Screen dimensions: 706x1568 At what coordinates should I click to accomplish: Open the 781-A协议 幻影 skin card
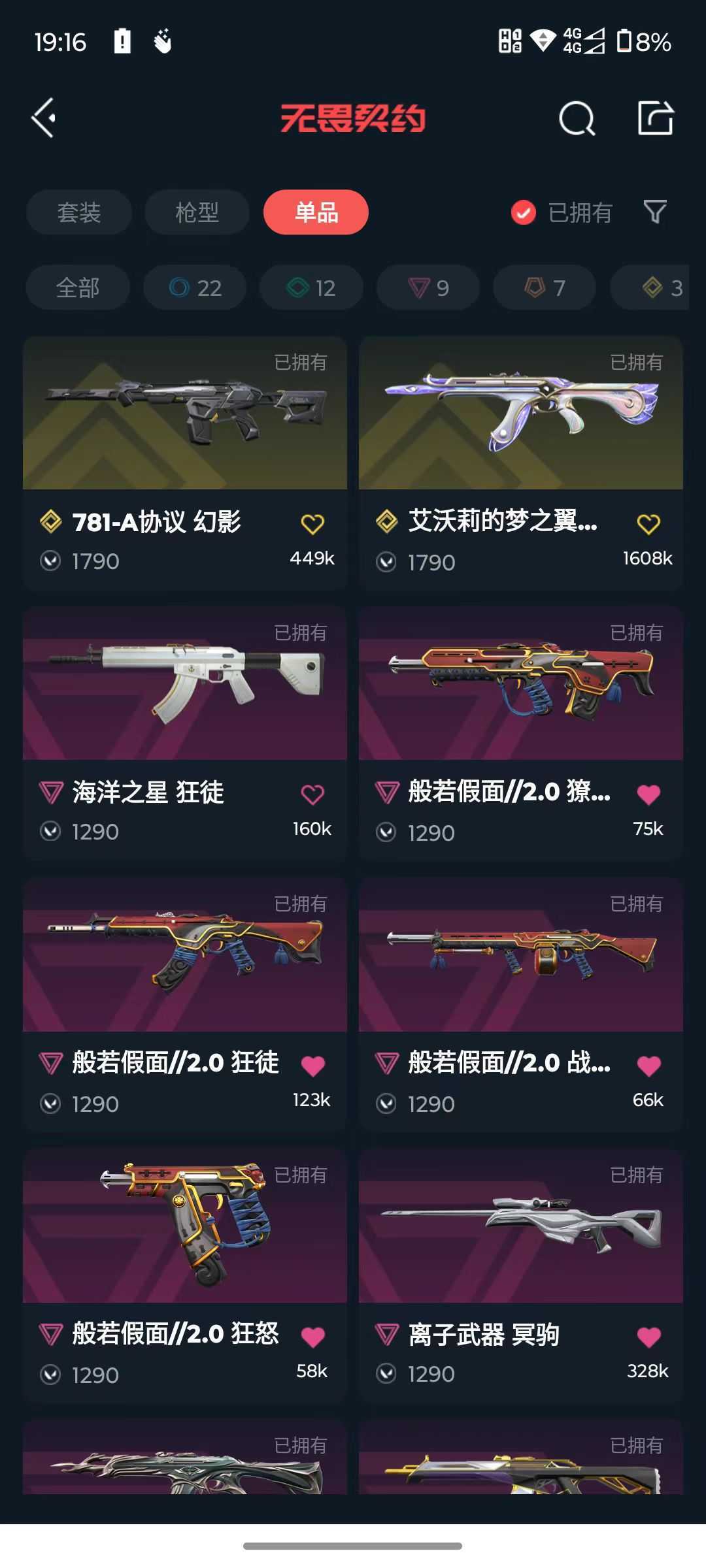(x=184, y=414)
